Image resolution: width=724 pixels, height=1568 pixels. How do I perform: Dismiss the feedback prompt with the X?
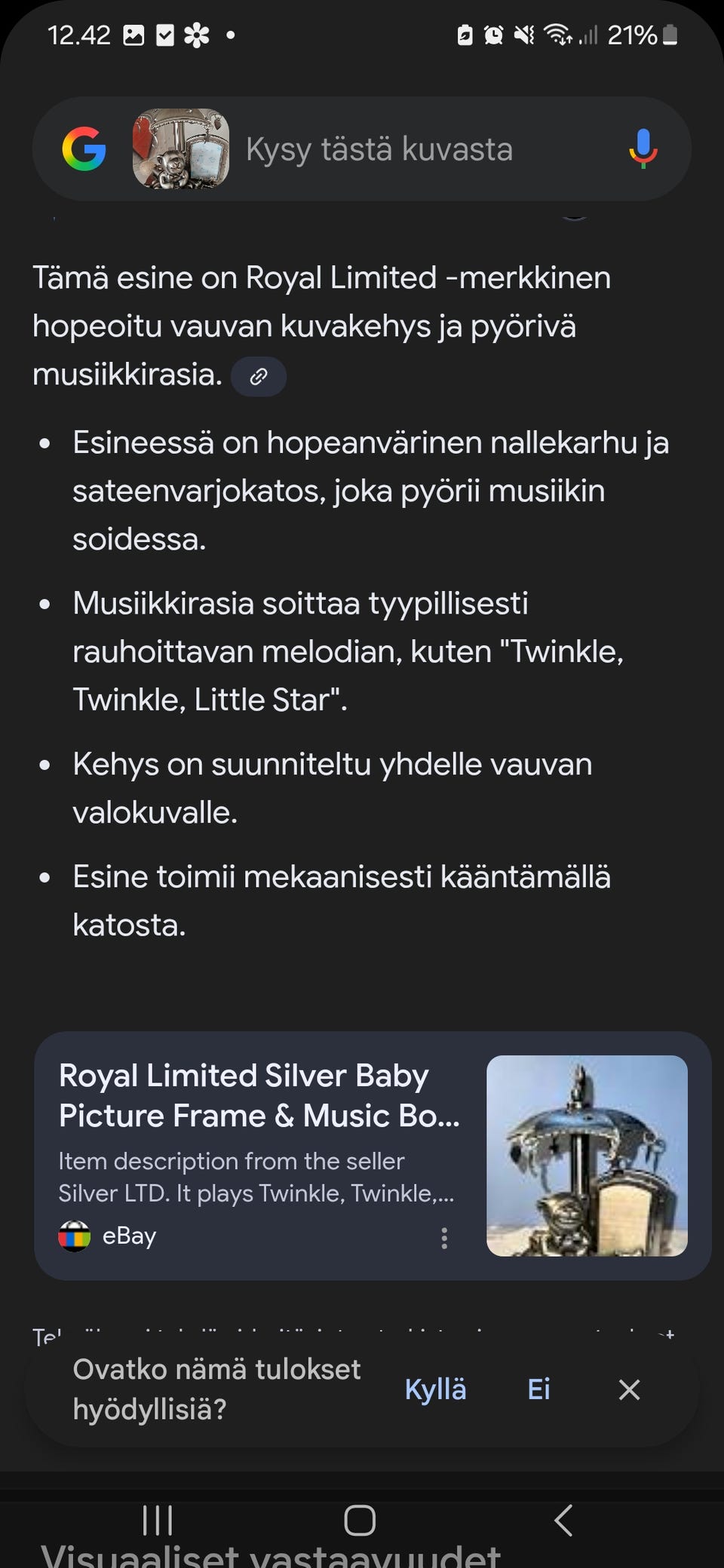(629, 1389)
